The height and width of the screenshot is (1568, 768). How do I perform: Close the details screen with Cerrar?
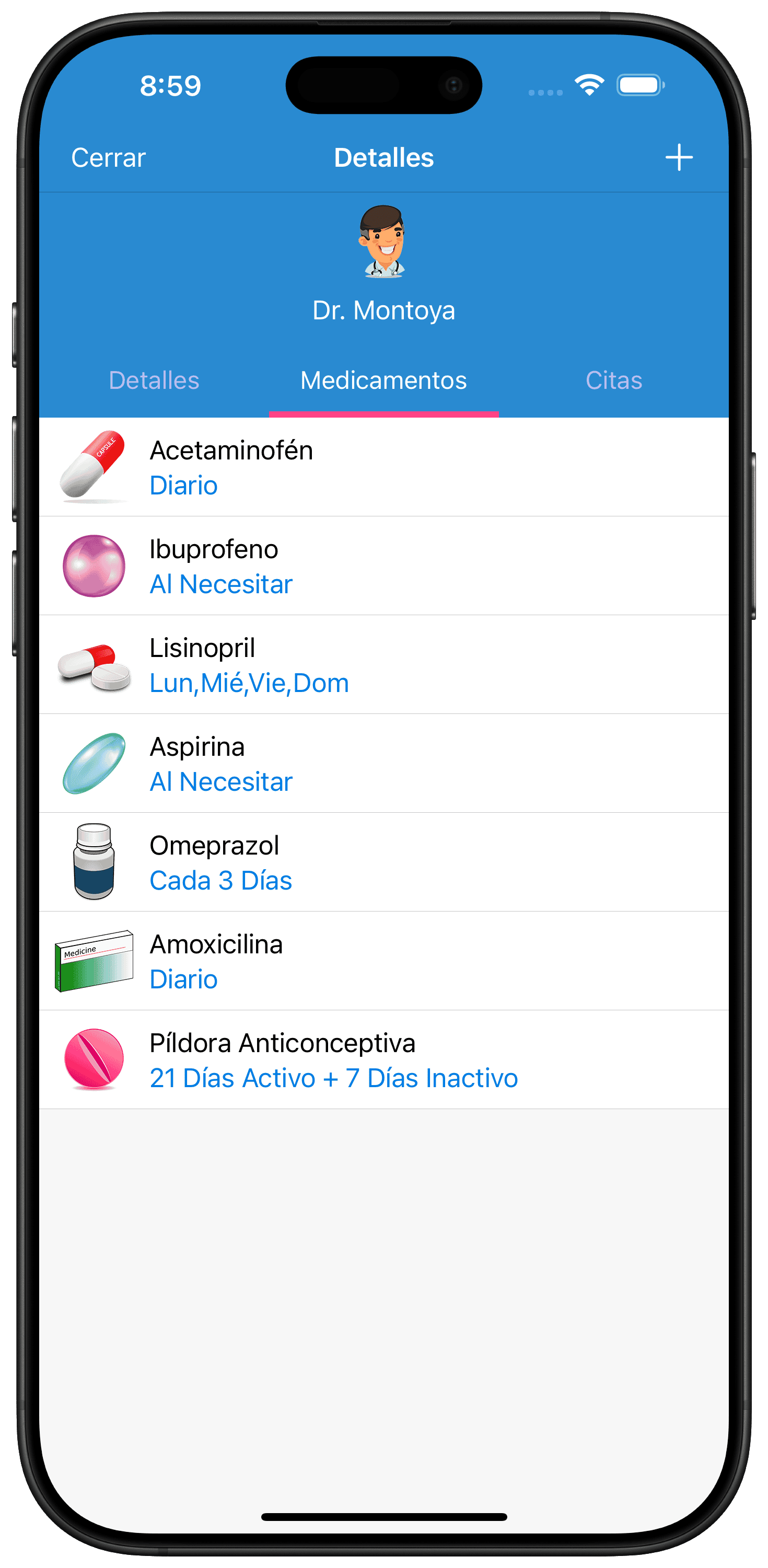coord(108,158)
